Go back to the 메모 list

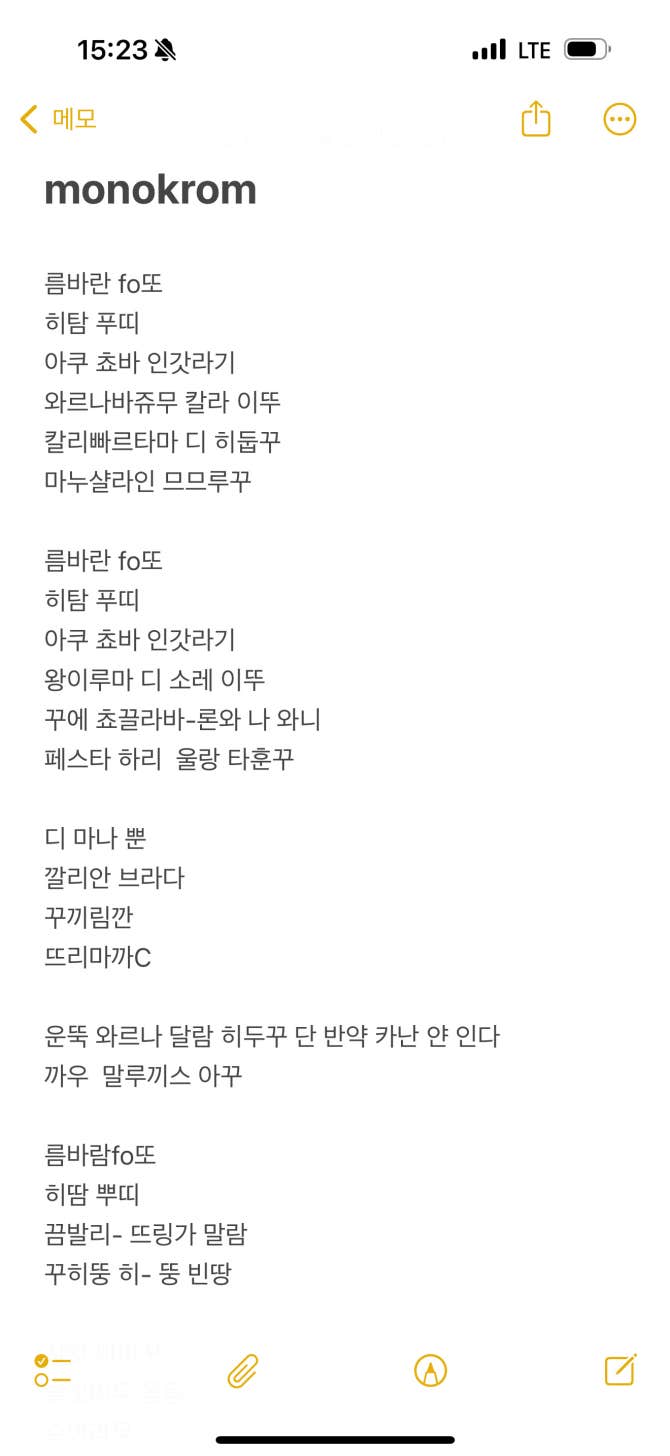(x=58, y=119)
